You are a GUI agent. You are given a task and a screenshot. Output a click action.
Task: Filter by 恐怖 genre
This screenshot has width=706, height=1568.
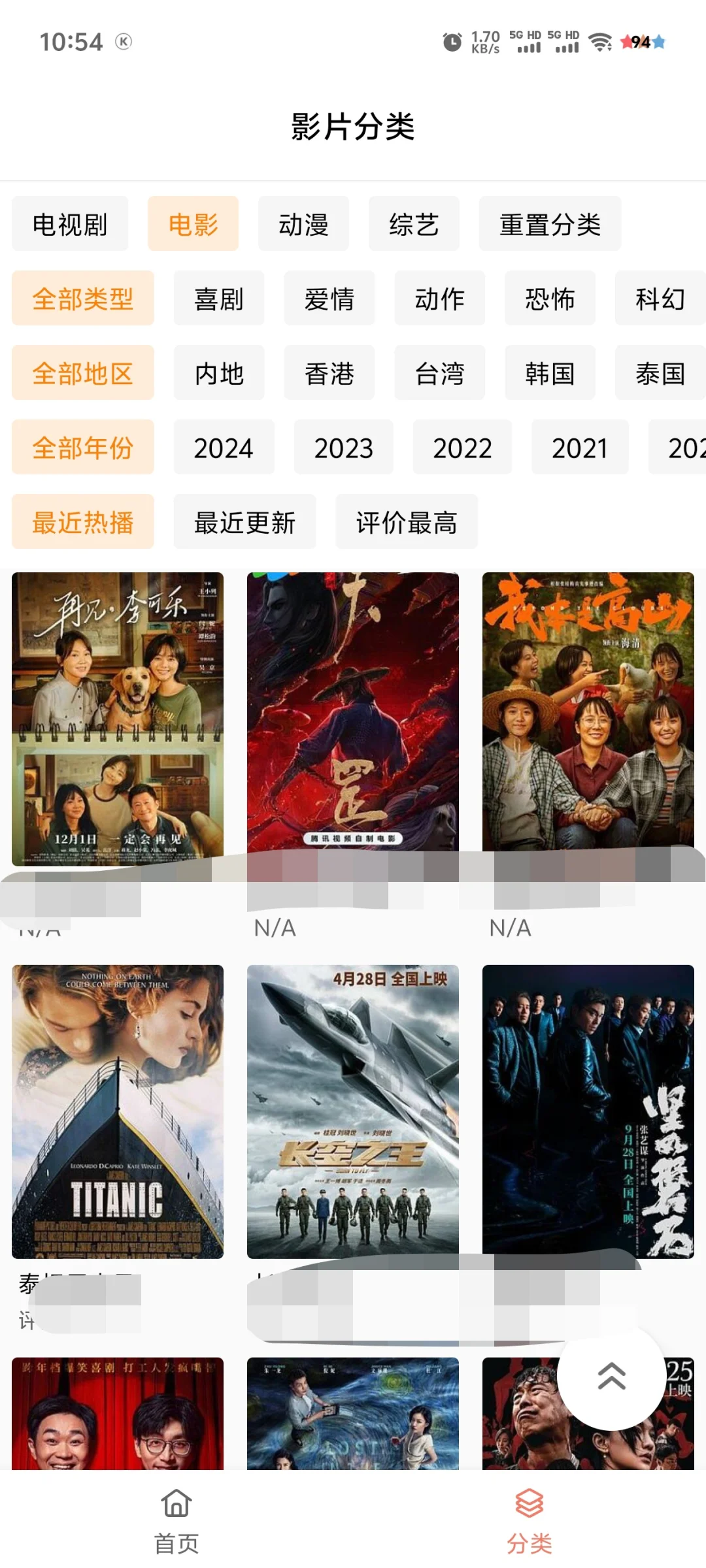[550, 299]
